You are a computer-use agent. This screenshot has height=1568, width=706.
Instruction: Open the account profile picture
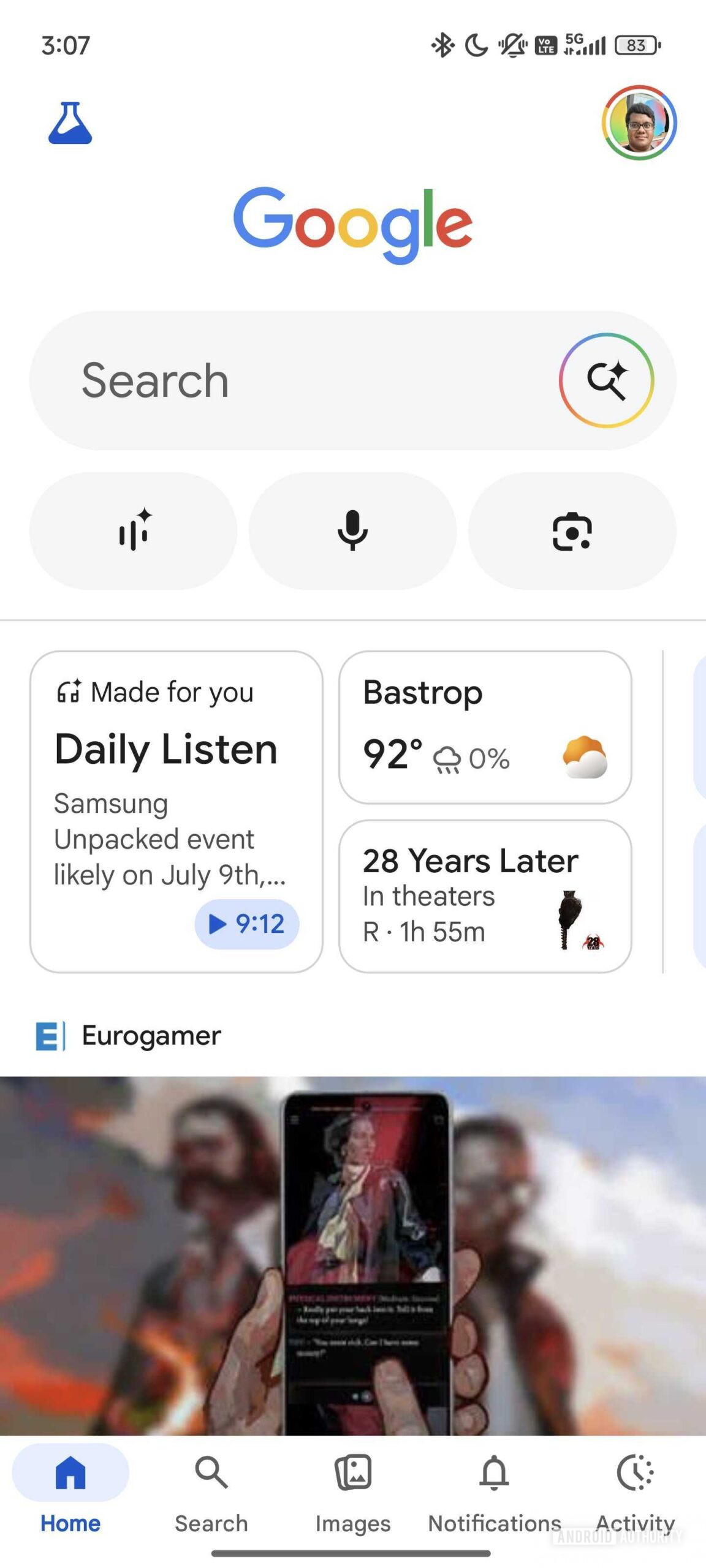pyautogui.click(x=639, y=123)
